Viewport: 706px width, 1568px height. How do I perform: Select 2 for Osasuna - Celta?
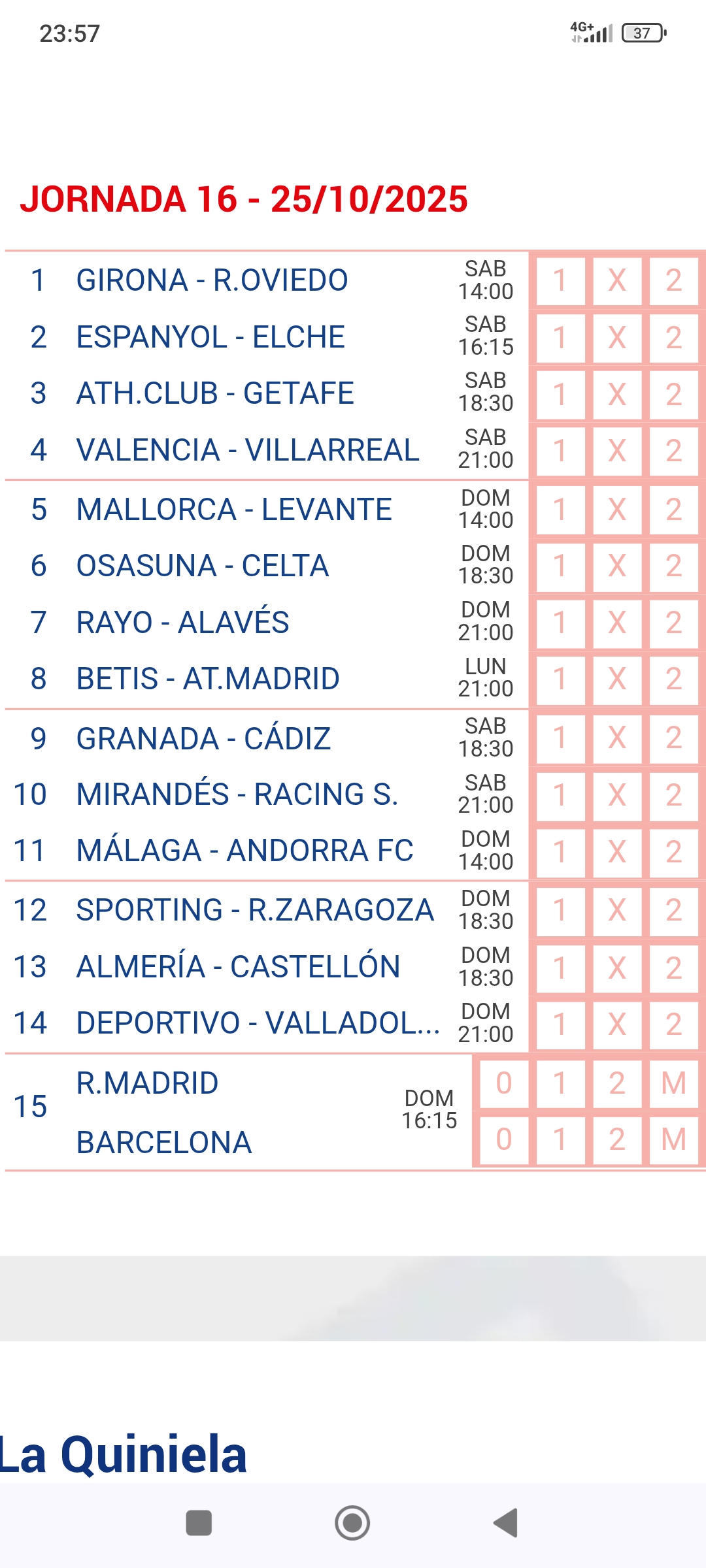tap(674, 566)
